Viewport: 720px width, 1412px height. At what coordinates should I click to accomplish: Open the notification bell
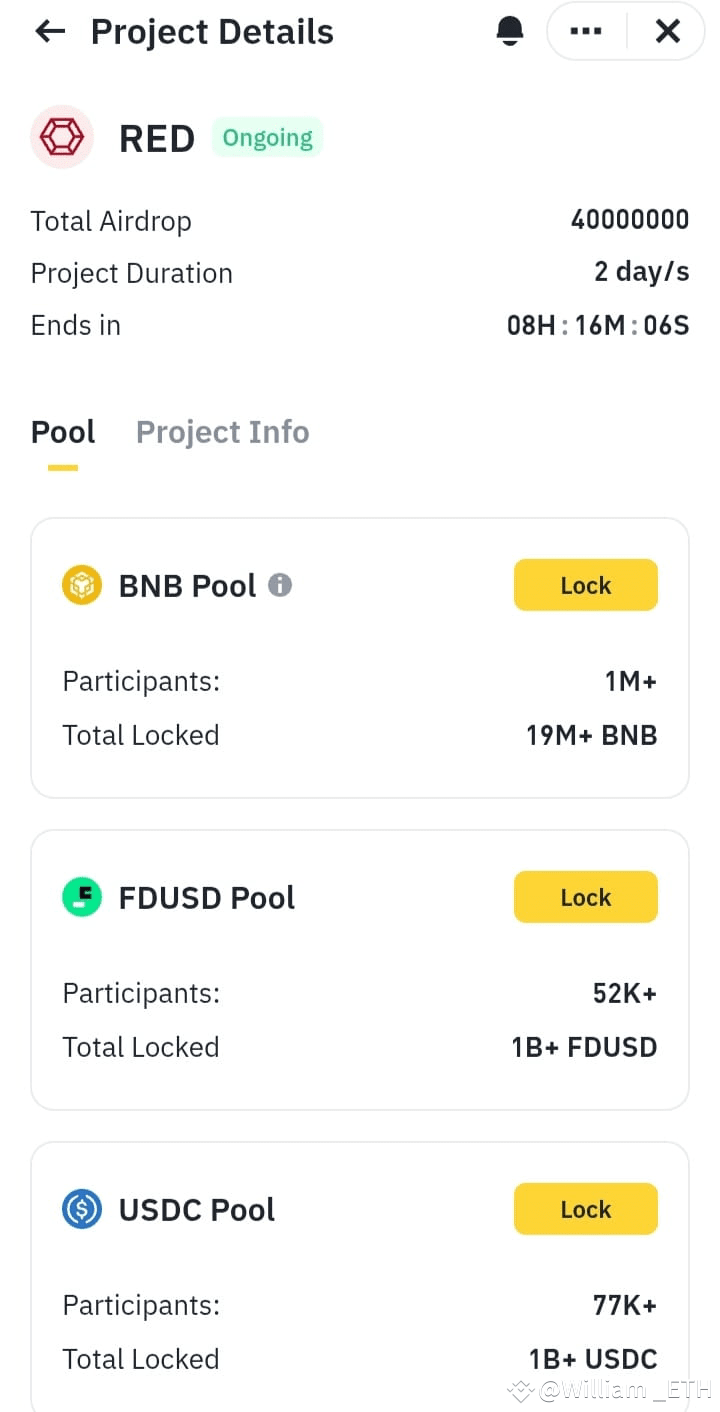click(509, 30)
